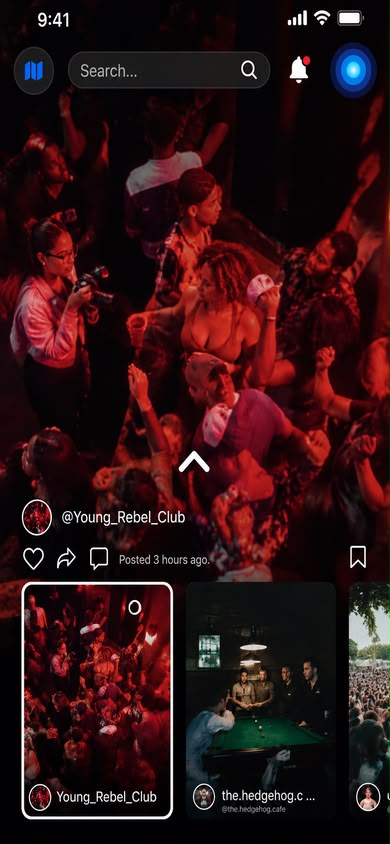Screen dimensions: 390x844
Task: Open the outdoor crowd card
Action: coord(370,700)
